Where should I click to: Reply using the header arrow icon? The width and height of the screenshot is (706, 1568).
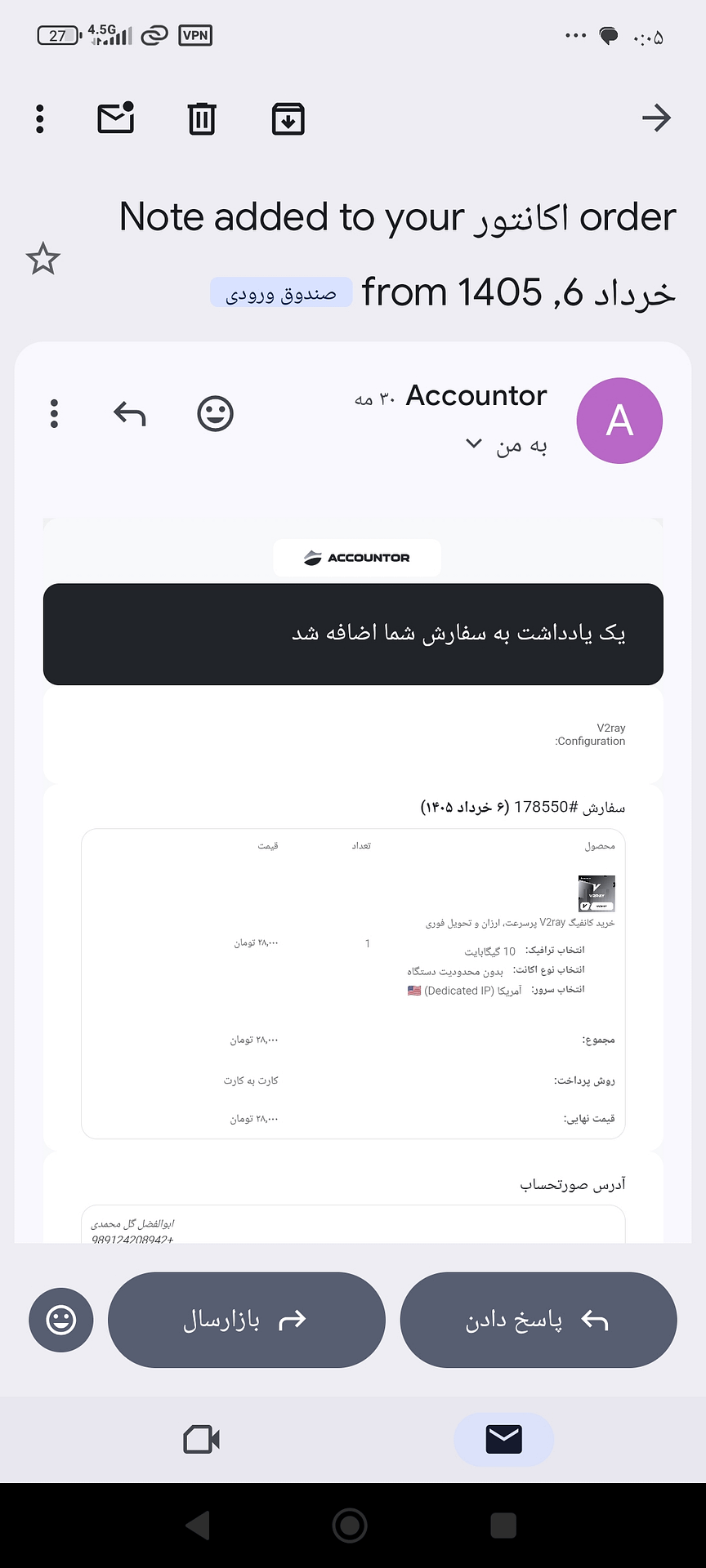click(x=129, y=414)
